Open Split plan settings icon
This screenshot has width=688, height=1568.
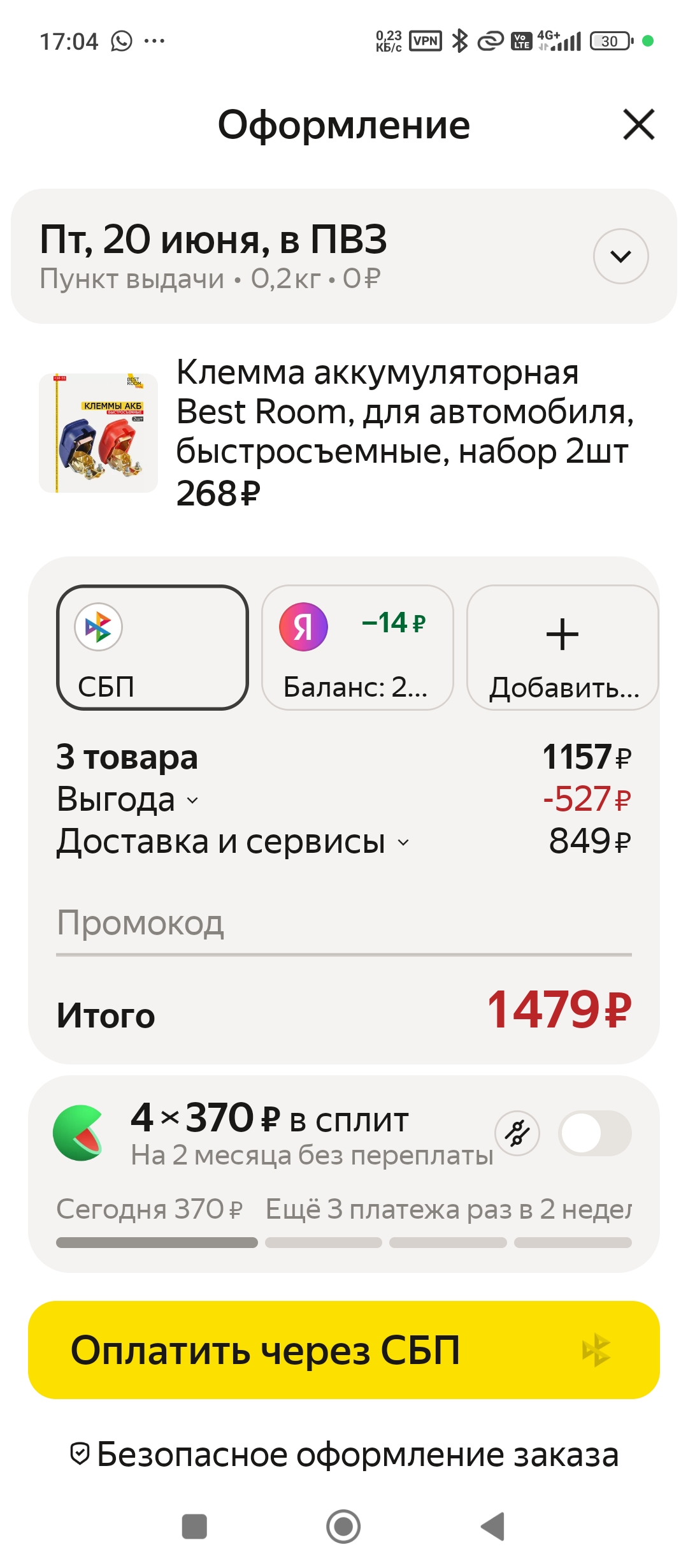(x=517, y=1134)
